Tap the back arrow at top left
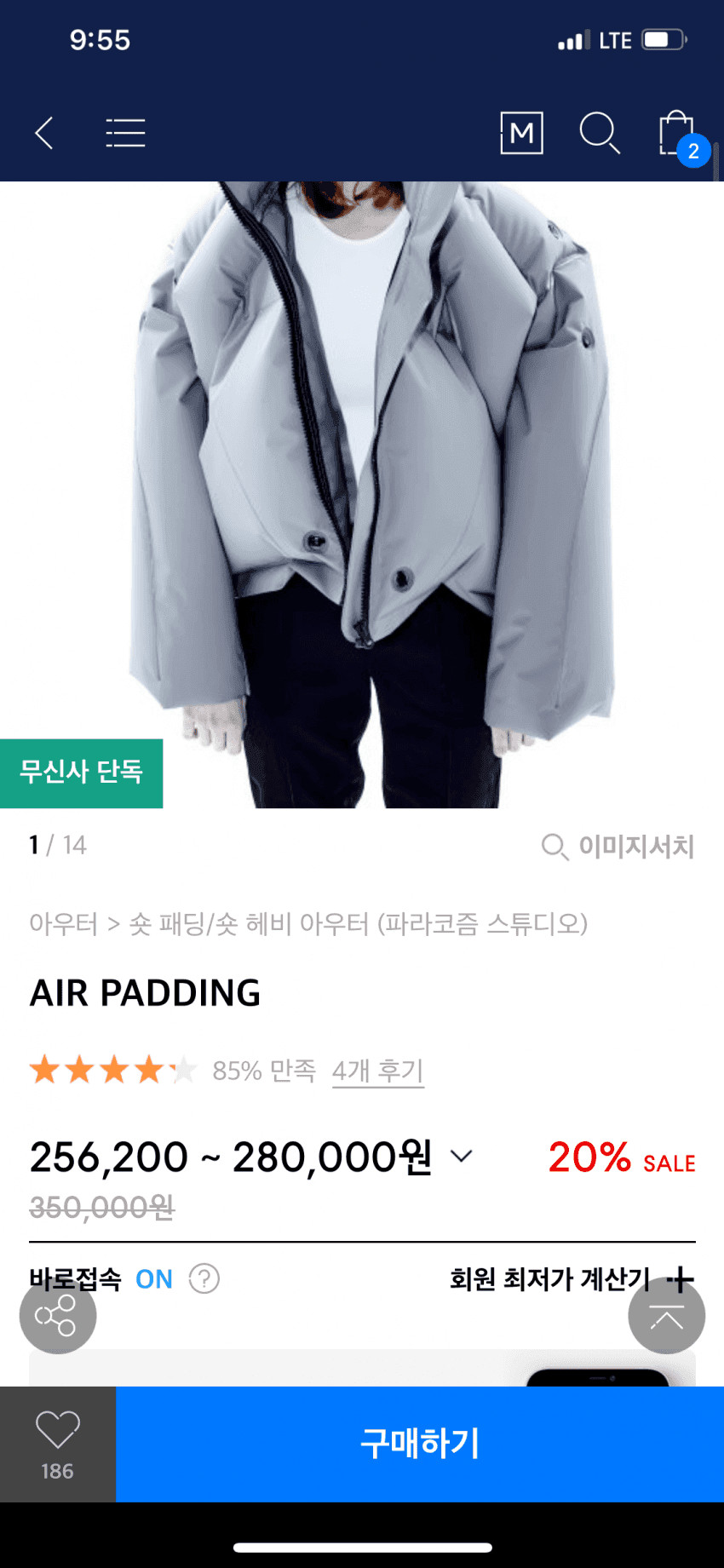The image size is (724, 1568). pyautogui.click(x=44, y=134)
